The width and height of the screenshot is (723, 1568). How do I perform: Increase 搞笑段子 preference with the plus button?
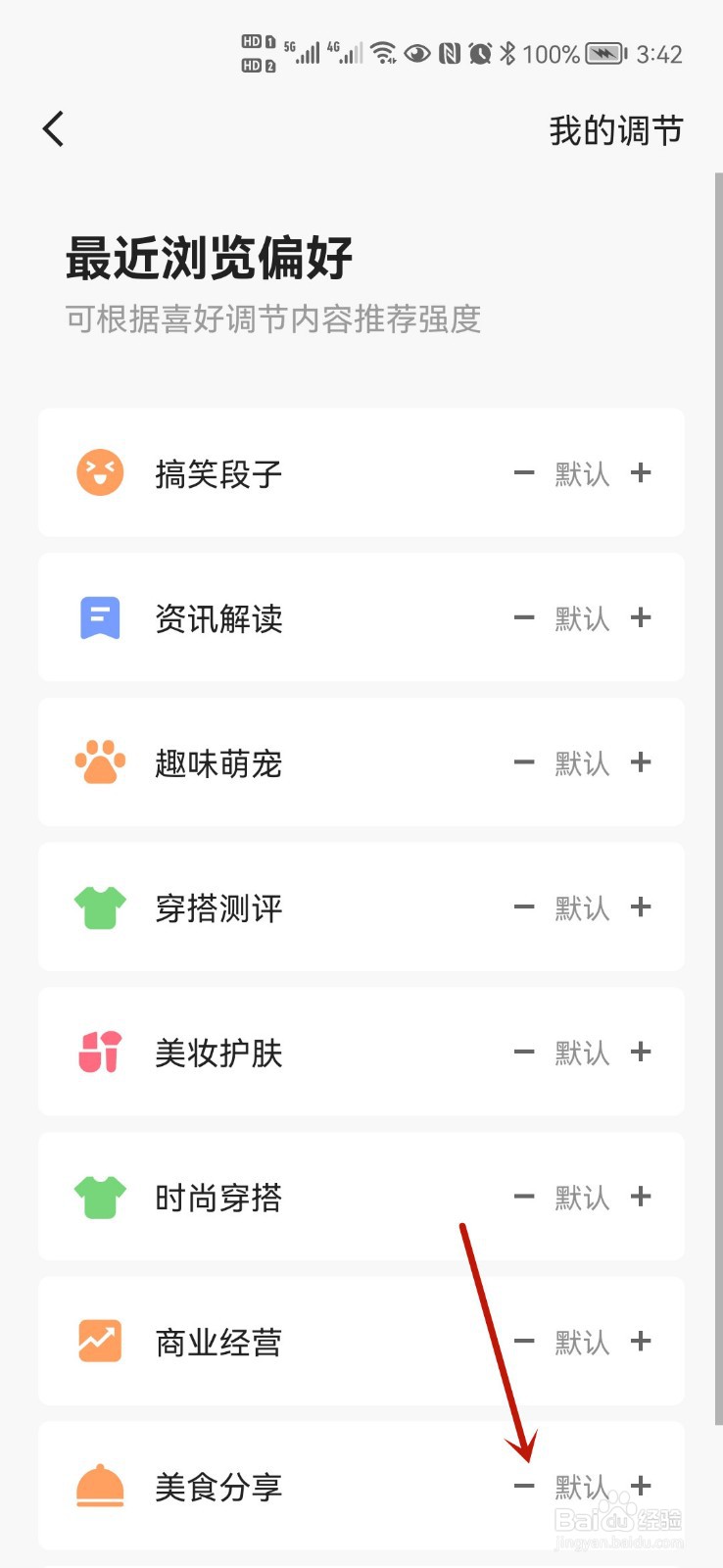point(641,472)
